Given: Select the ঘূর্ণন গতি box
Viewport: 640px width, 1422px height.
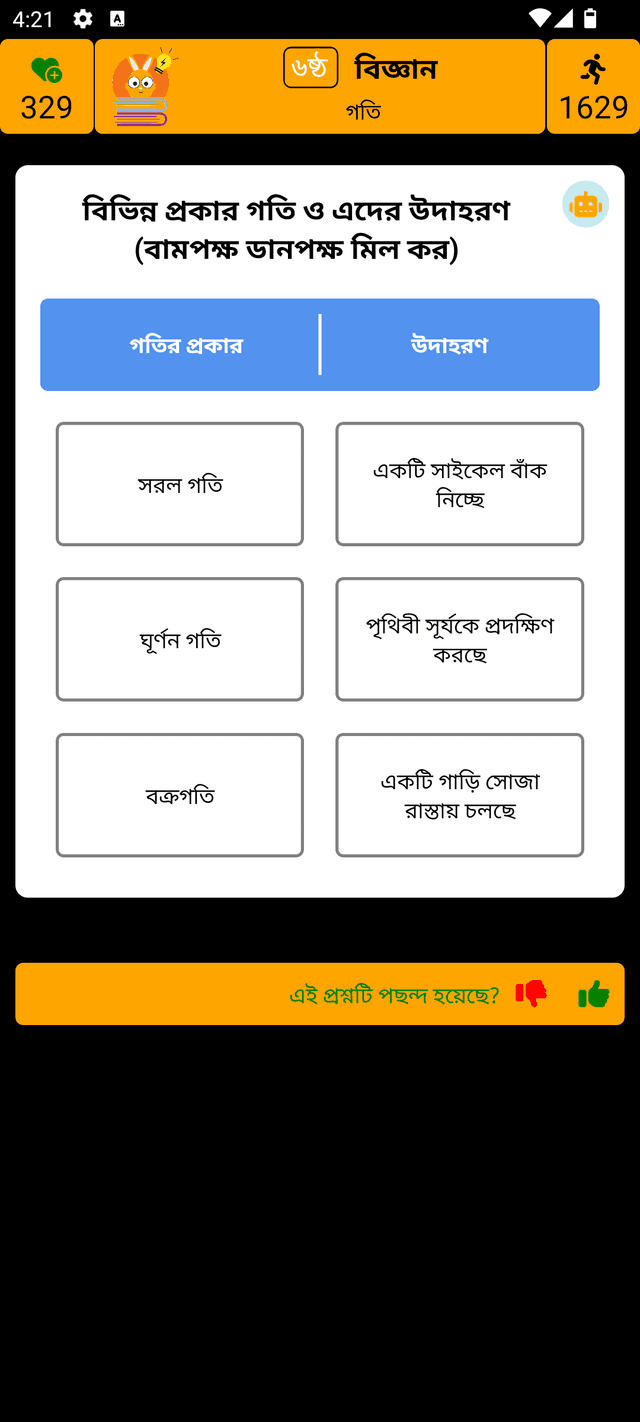Looking at the screenshot, I should 180,640.
